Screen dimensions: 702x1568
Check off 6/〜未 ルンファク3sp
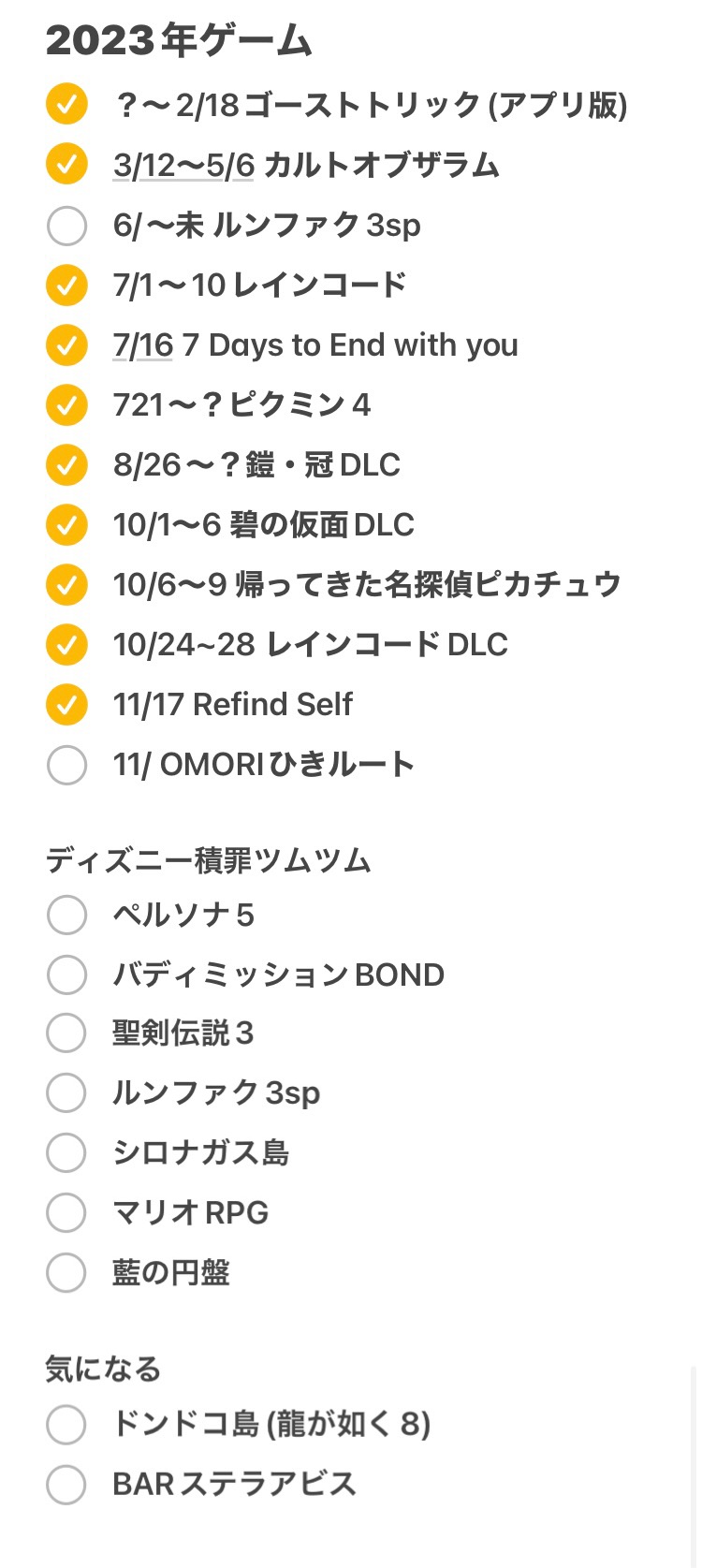[66, 226]
